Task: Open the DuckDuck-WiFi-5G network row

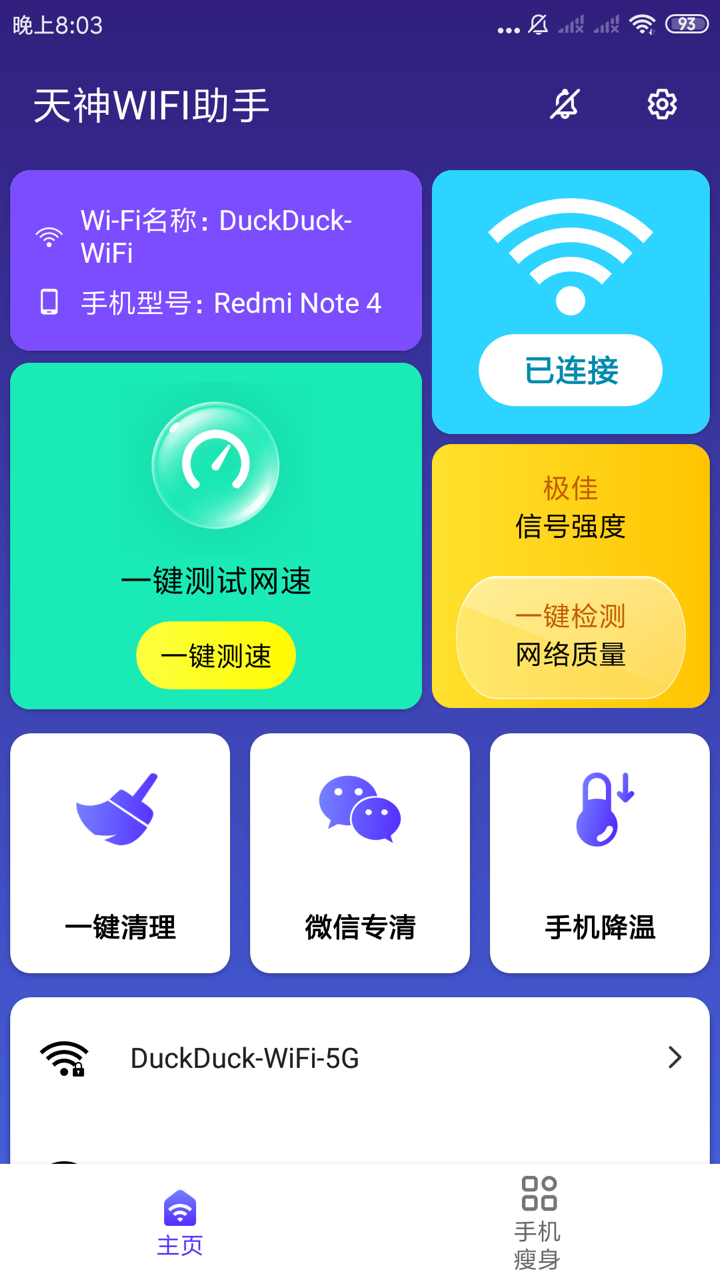Action: click(x=360, y=1058)
